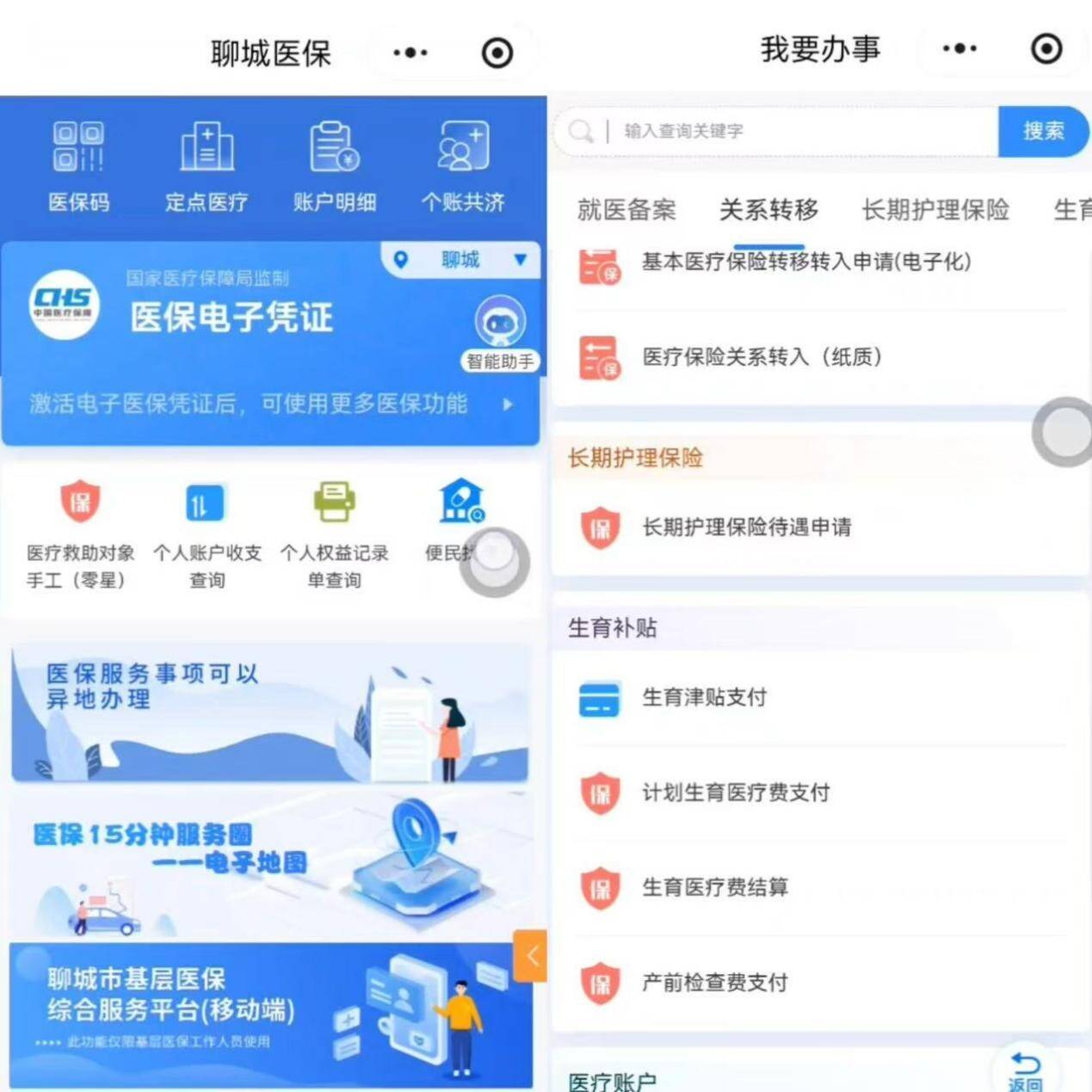Open the 医保服务事项可以异地办理 banner
1092x1092 pixels.
coord(270,714)
